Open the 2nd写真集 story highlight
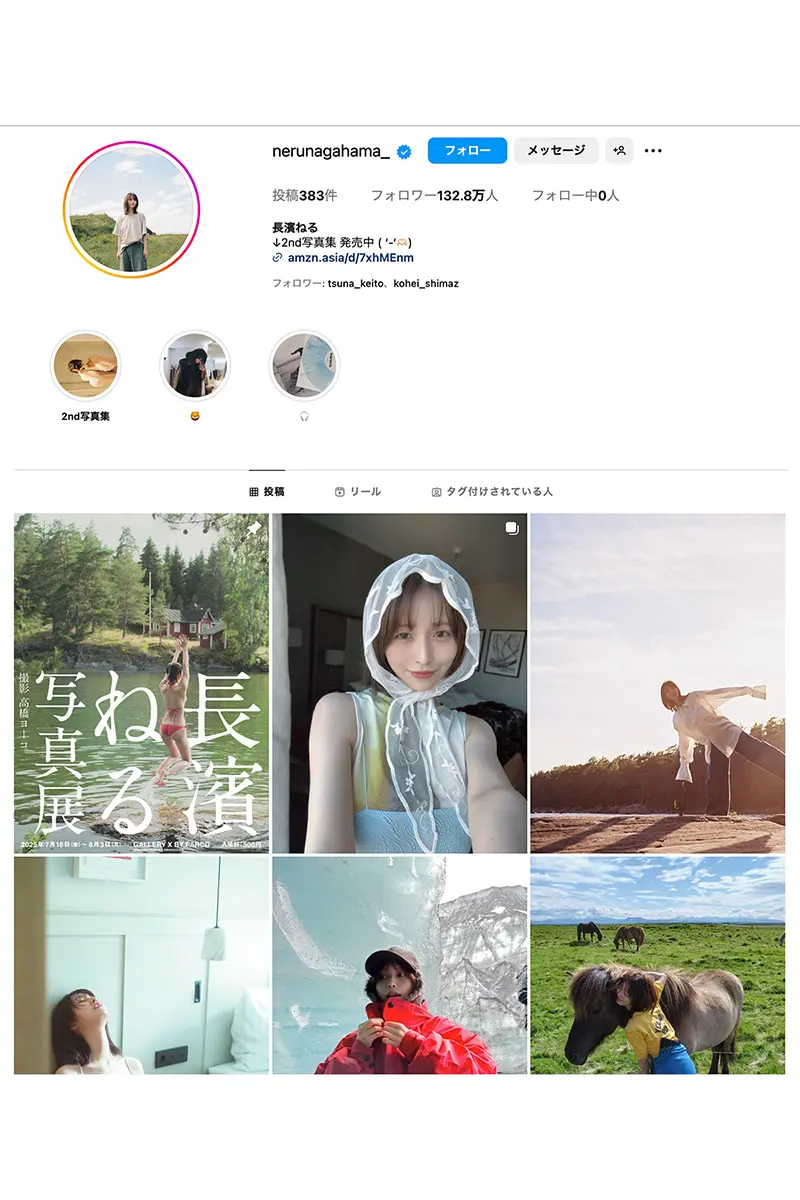Image resolution: width=800 pixels, height=1200 pixels. [x=85, y=366]
